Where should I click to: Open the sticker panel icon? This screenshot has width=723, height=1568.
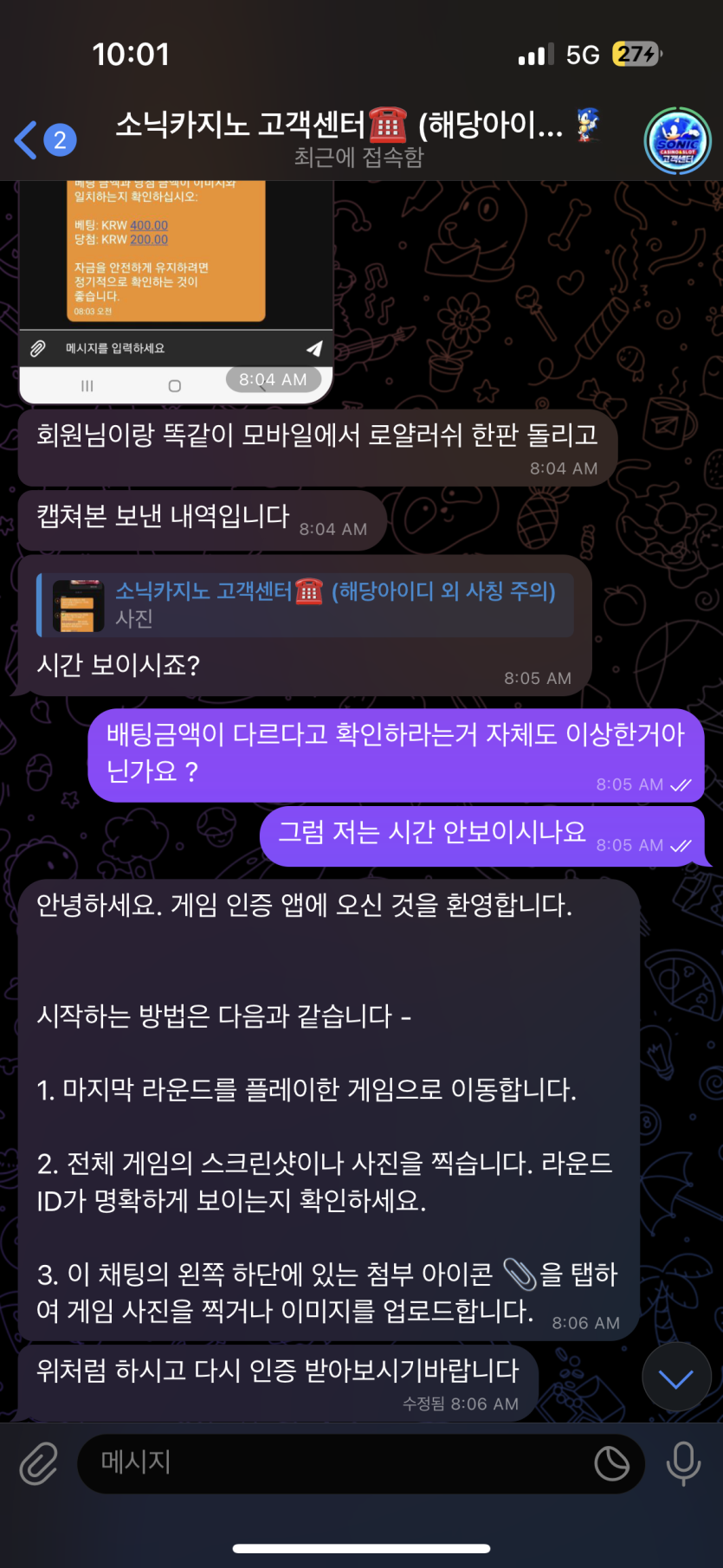(x=611, y=1463)
